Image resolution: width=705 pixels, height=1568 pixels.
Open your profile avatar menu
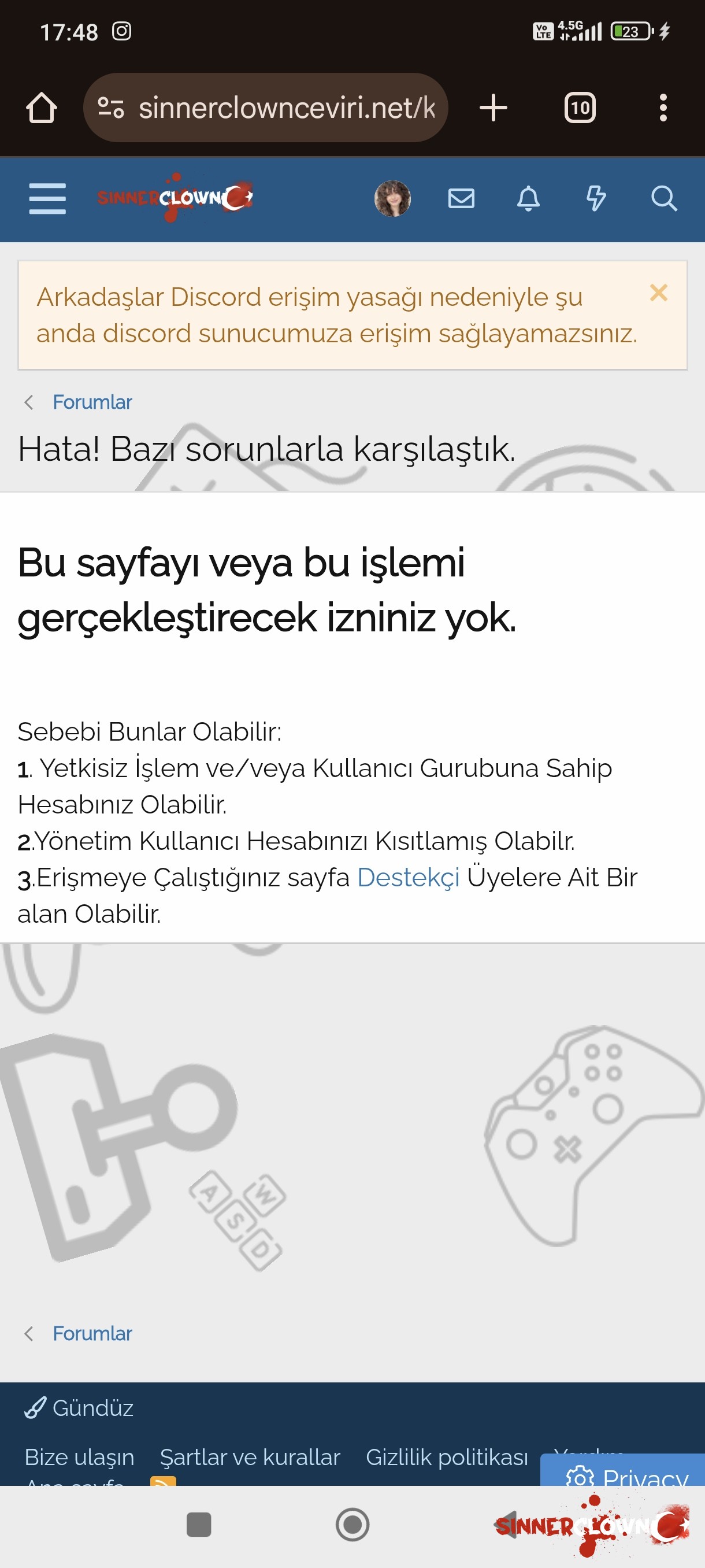(392, 198)
